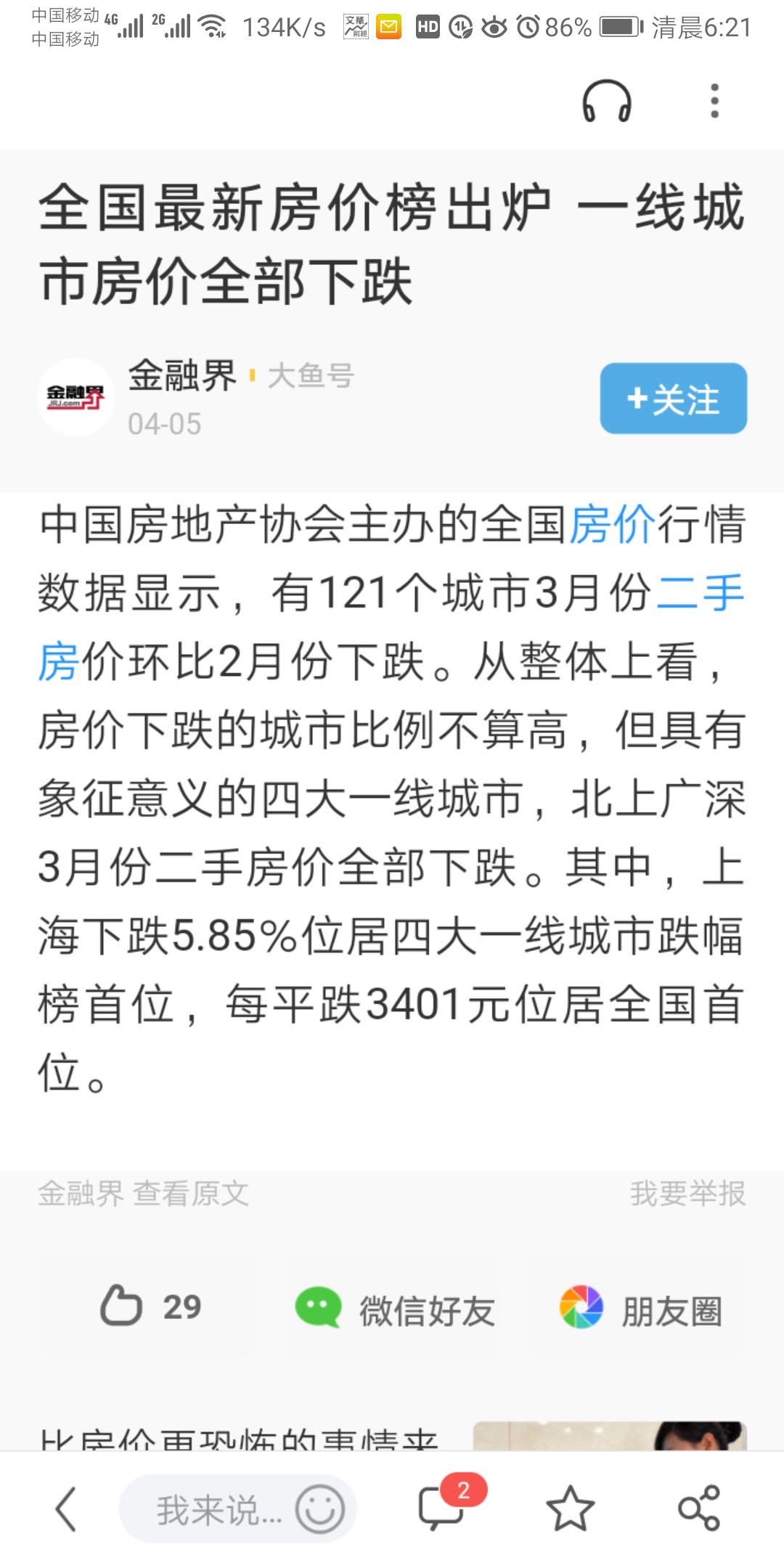This screenshot has width=784, height=1568.
Task: Open the emoji smiley picker
Action: coord(319,1509)
